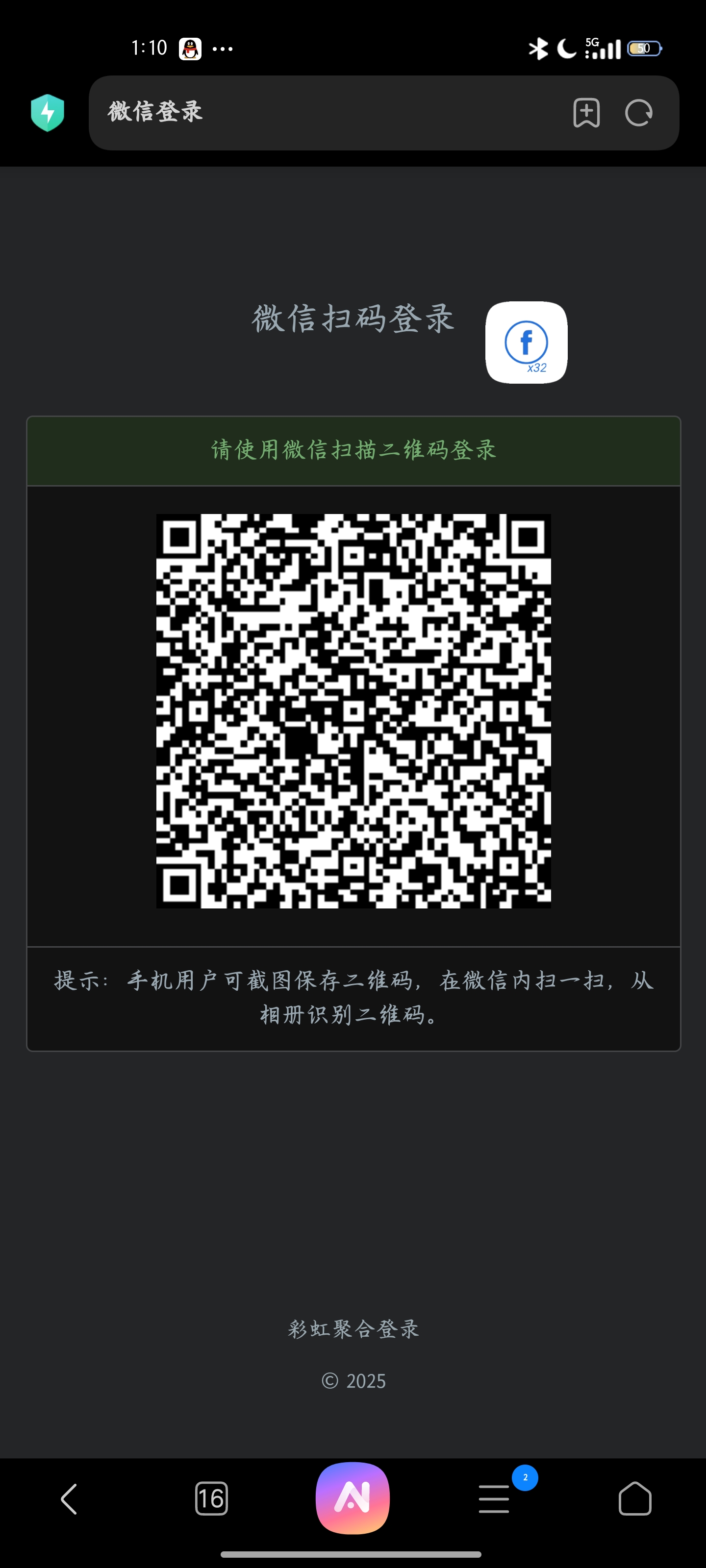Reload the current page
Screen dimensions: 706x1568
click(639, 113)
